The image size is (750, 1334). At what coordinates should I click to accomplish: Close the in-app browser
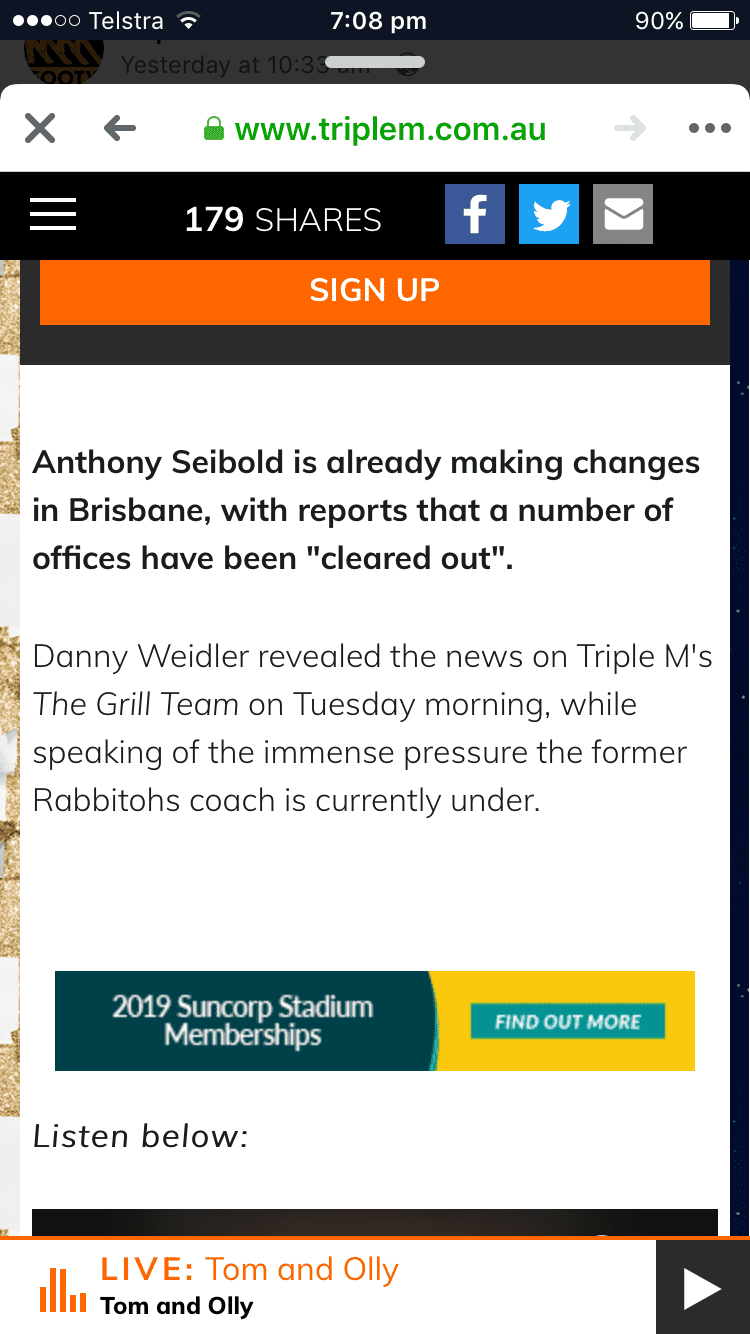click(40, 128)
